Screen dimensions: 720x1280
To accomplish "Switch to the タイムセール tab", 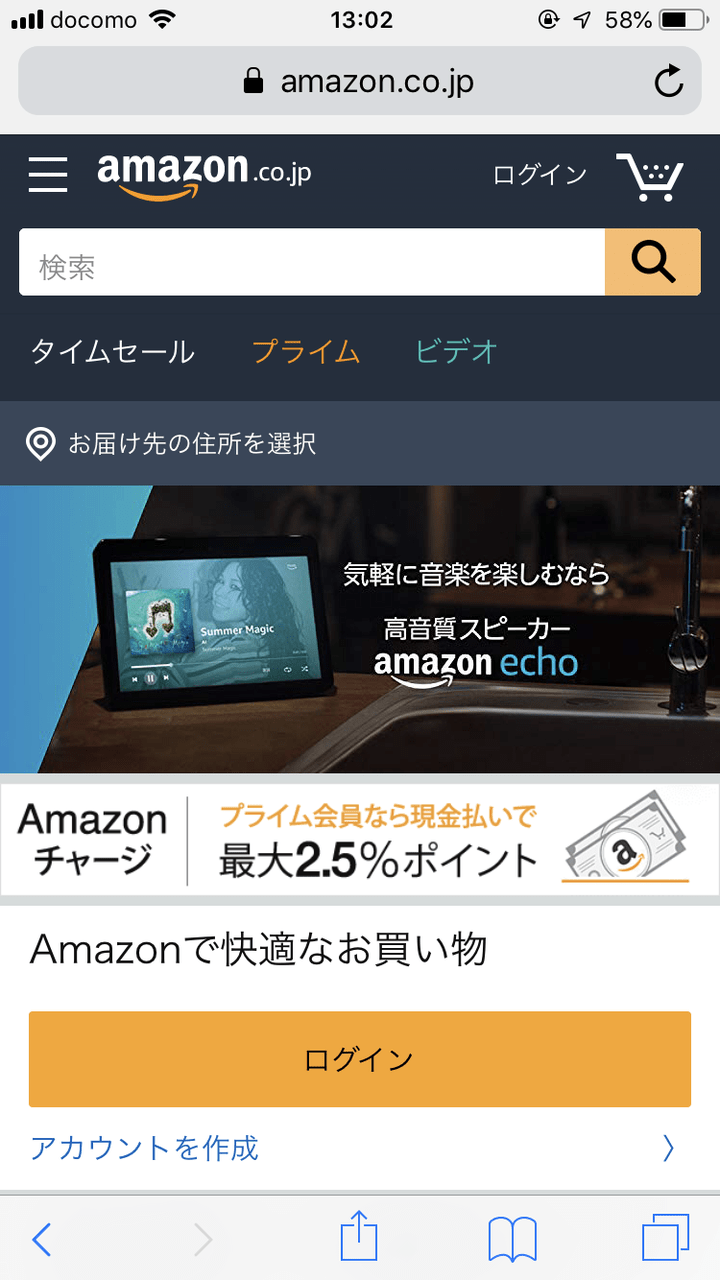I will 110,352.
